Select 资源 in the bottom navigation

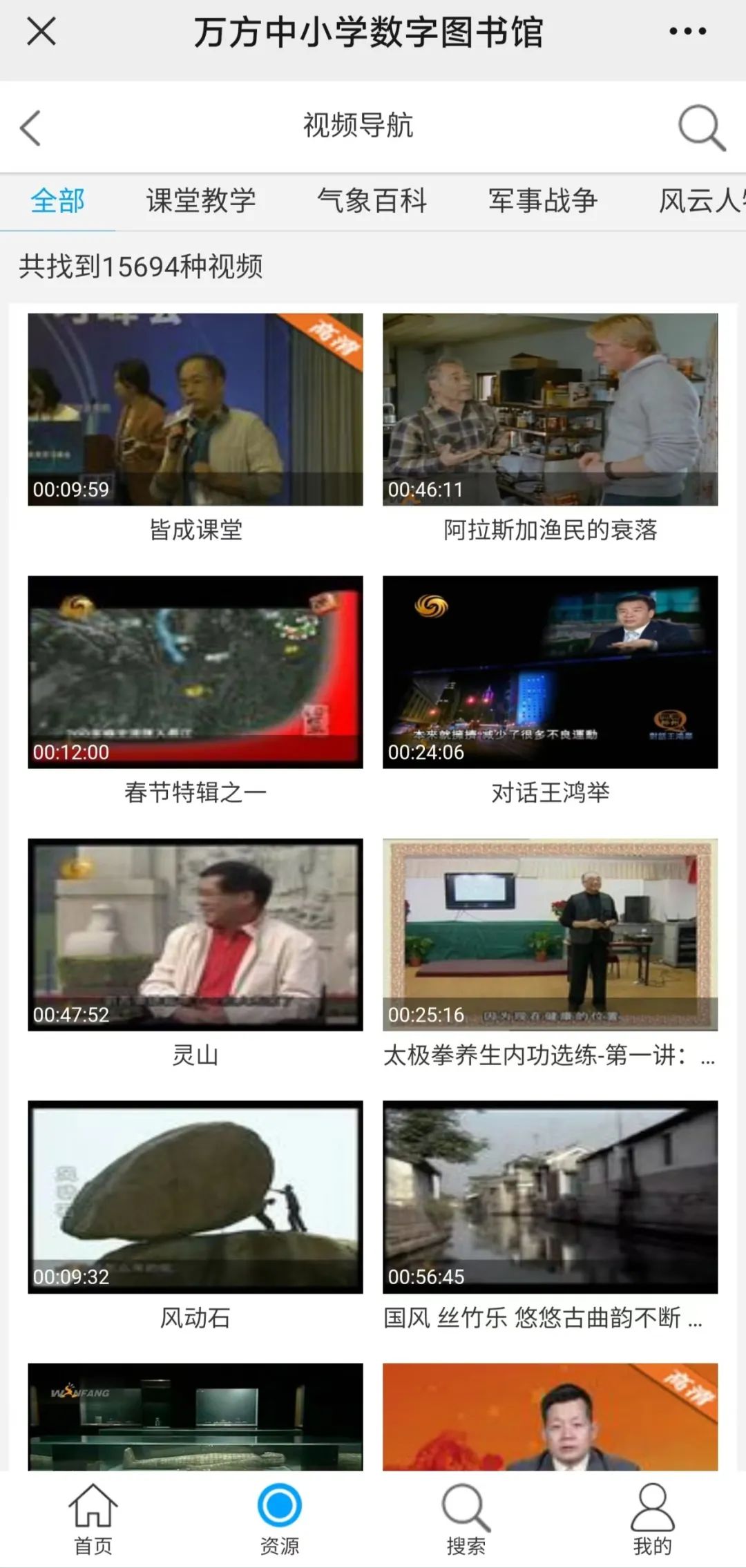(280, 1518)
